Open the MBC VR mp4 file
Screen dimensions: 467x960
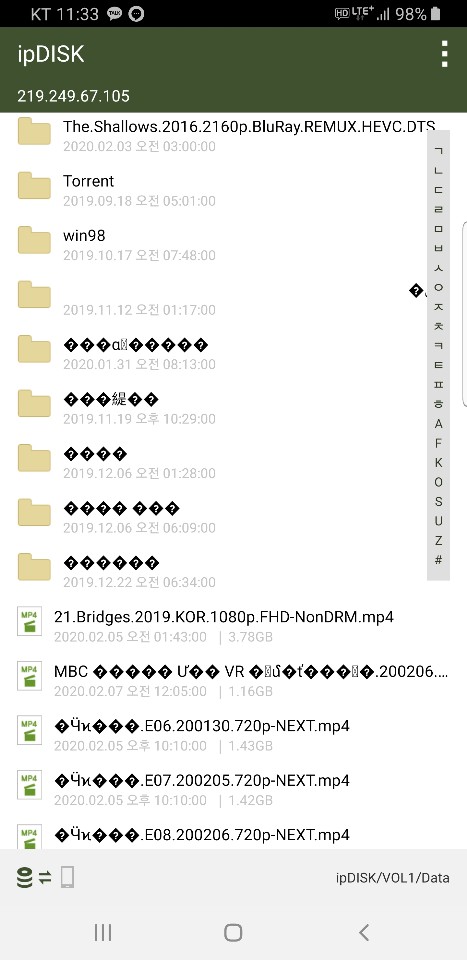click(233, 680)
